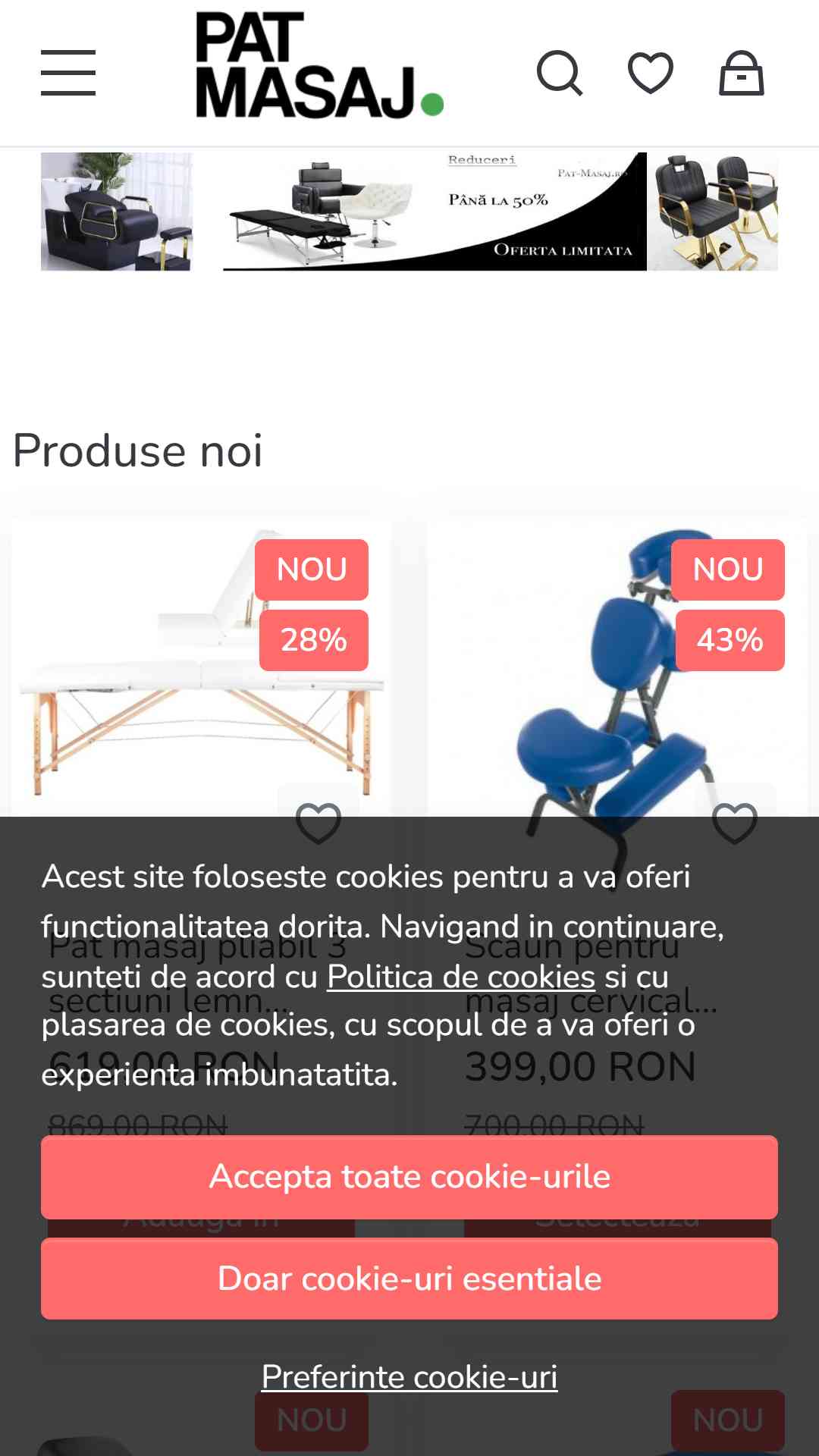Accepta toate cookie-urile
Screen dimensions: 819x1456
coord(409,1177)
